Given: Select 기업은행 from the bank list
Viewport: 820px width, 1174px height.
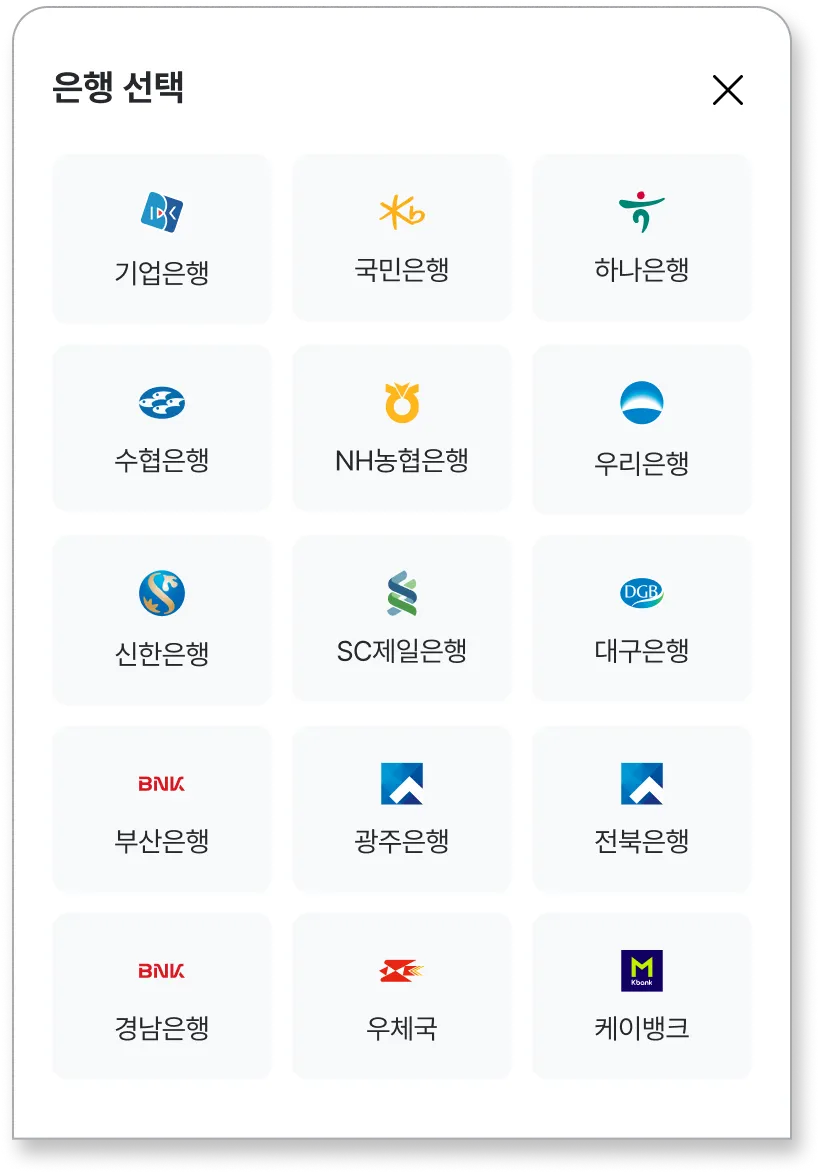Looking at the screenshot, I should 162,239.
